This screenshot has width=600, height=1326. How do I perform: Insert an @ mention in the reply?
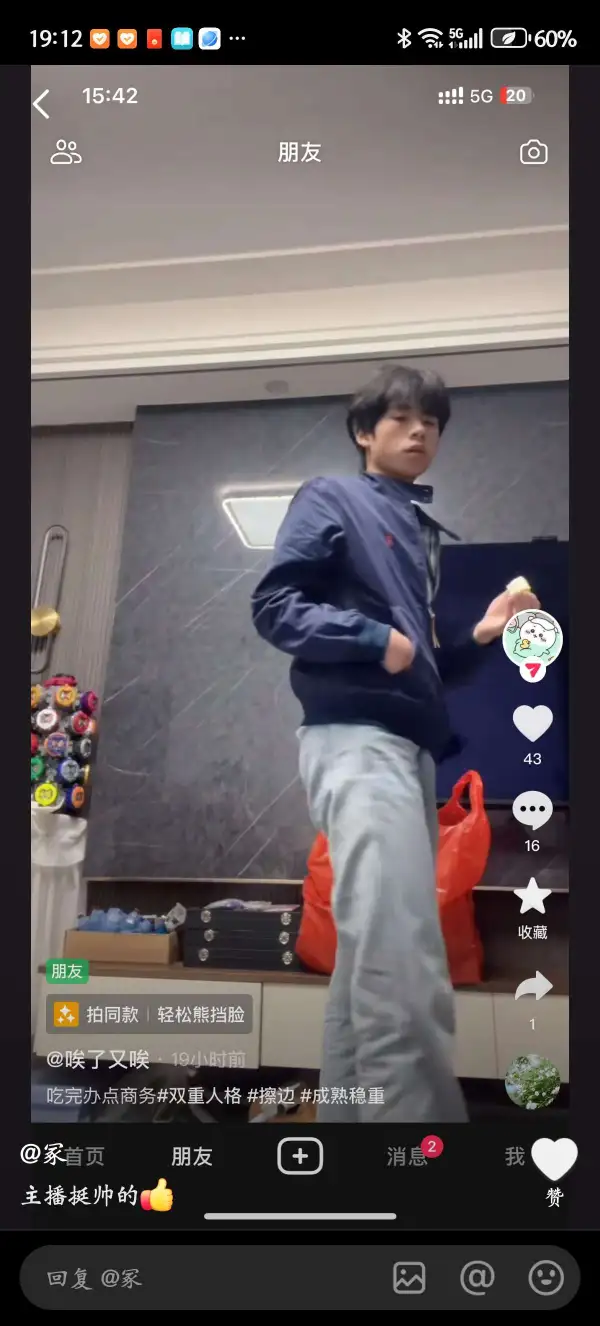click(x=477, y=1278)
